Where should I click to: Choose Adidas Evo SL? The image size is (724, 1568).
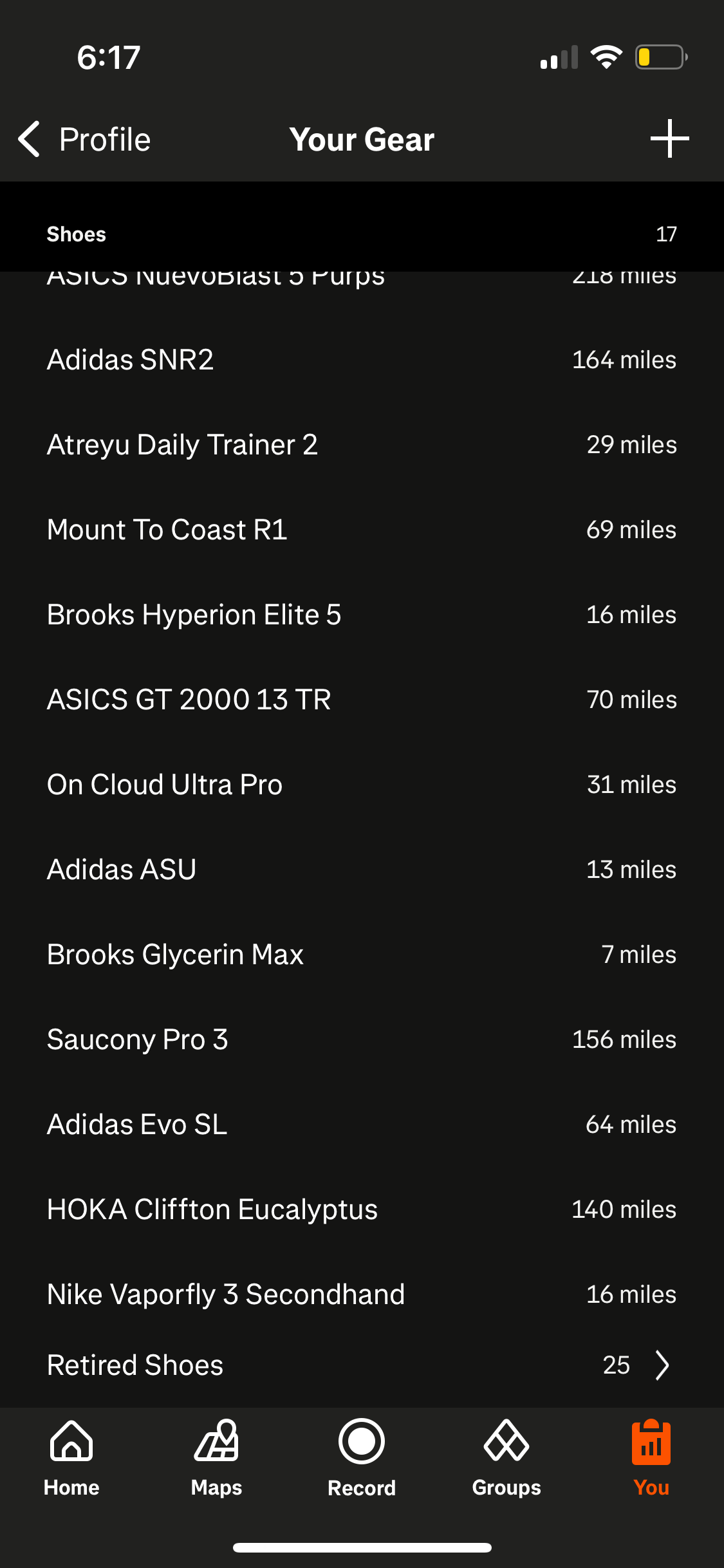[x=360, y=1125]
